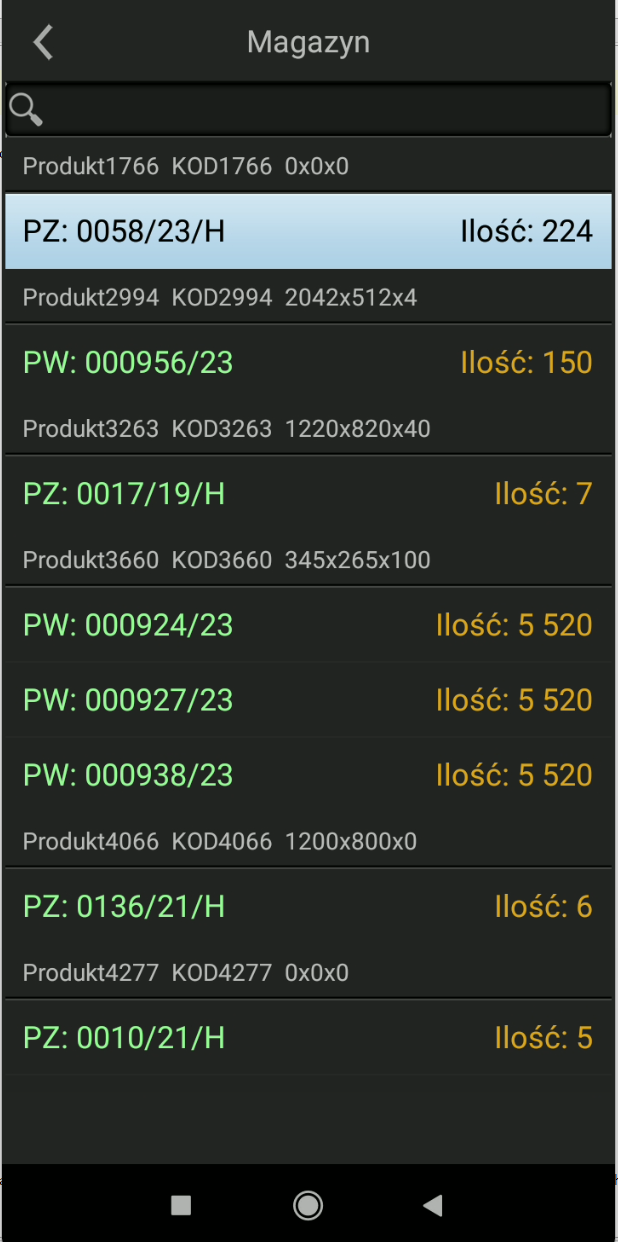618x1242 pixels.
Task: Go back from the Magazyn screen
Action: 43,43
